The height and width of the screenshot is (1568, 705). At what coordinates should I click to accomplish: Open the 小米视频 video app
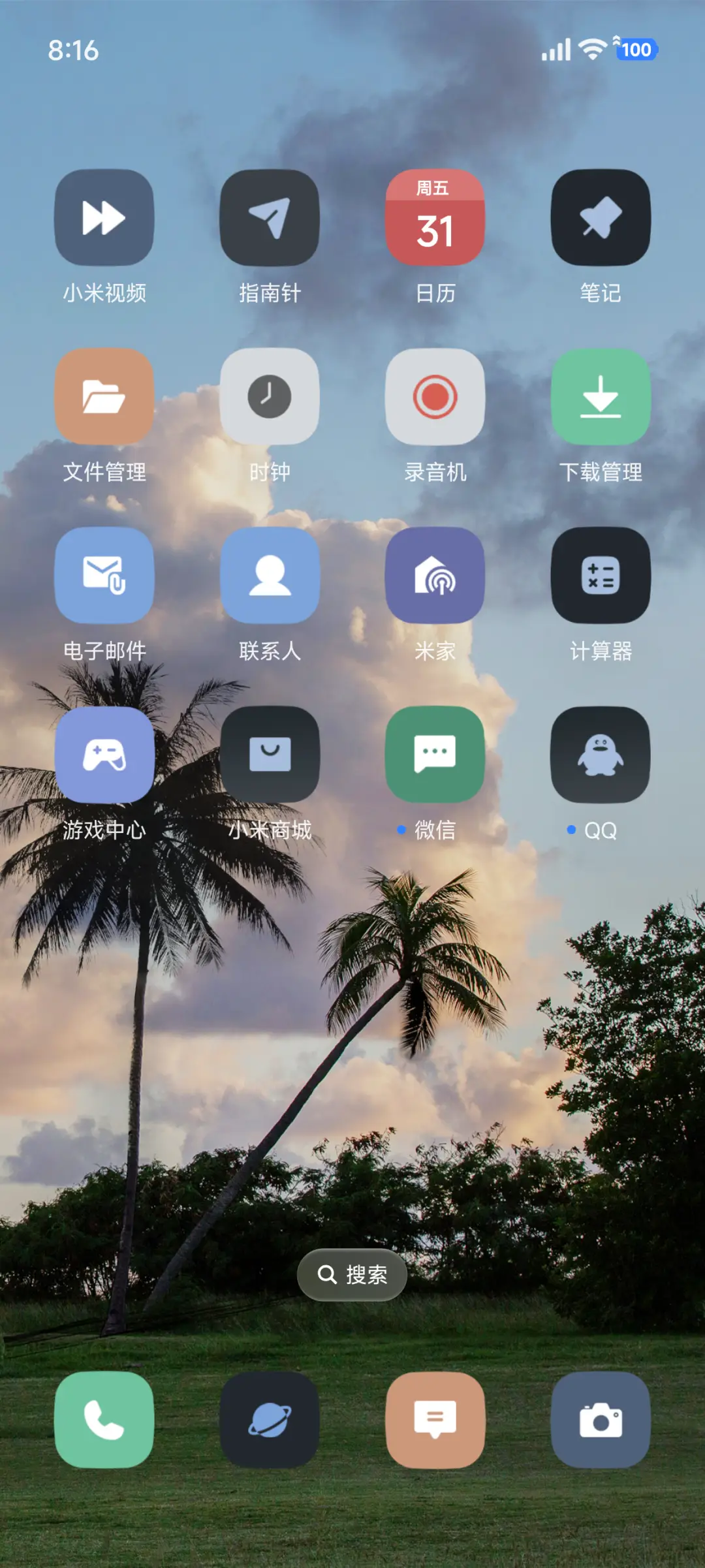pos(104,218)
